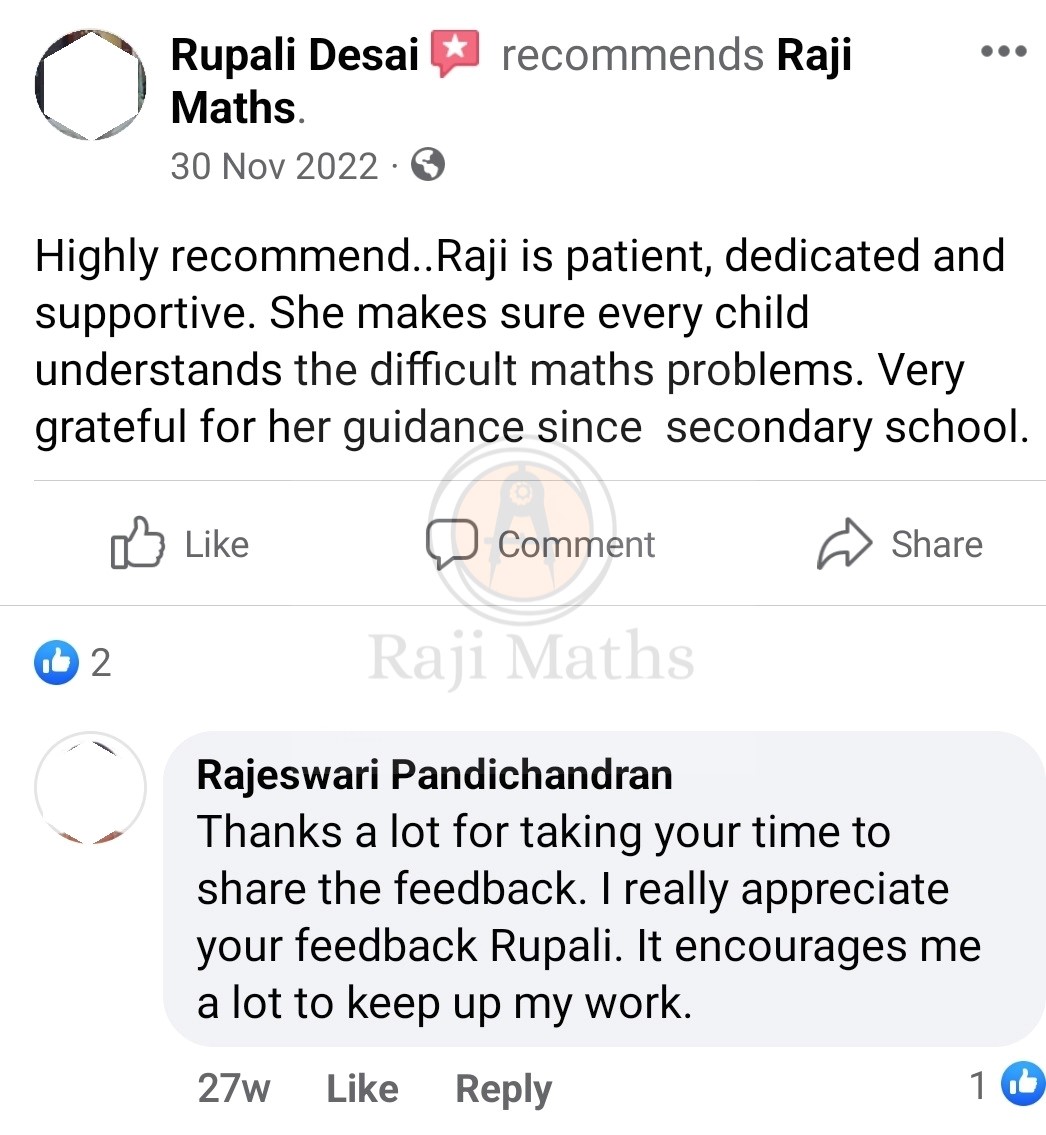
Task: View reactions on Rajeswari's comment
Action: [1007, 1085]
